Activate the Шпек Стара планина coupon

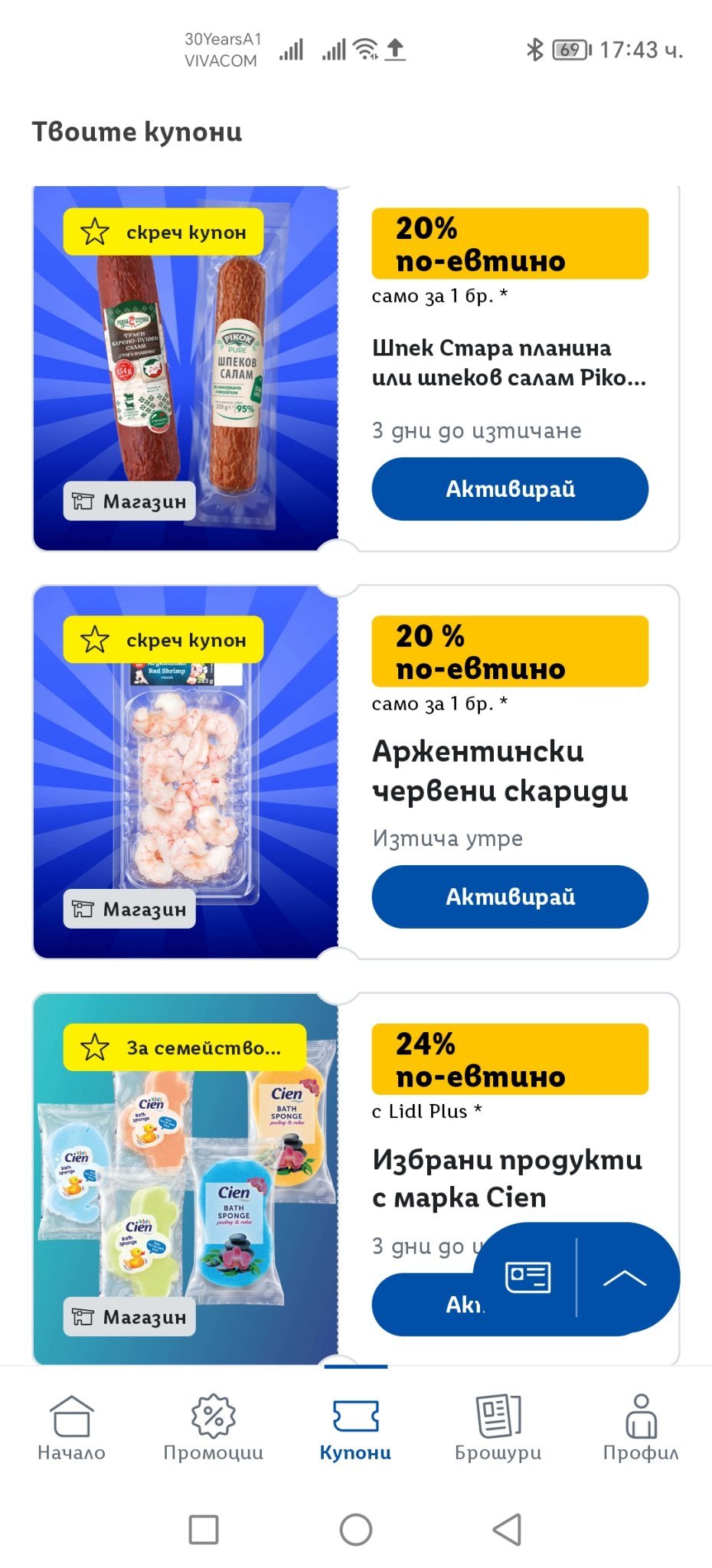[x=509, y=489]
